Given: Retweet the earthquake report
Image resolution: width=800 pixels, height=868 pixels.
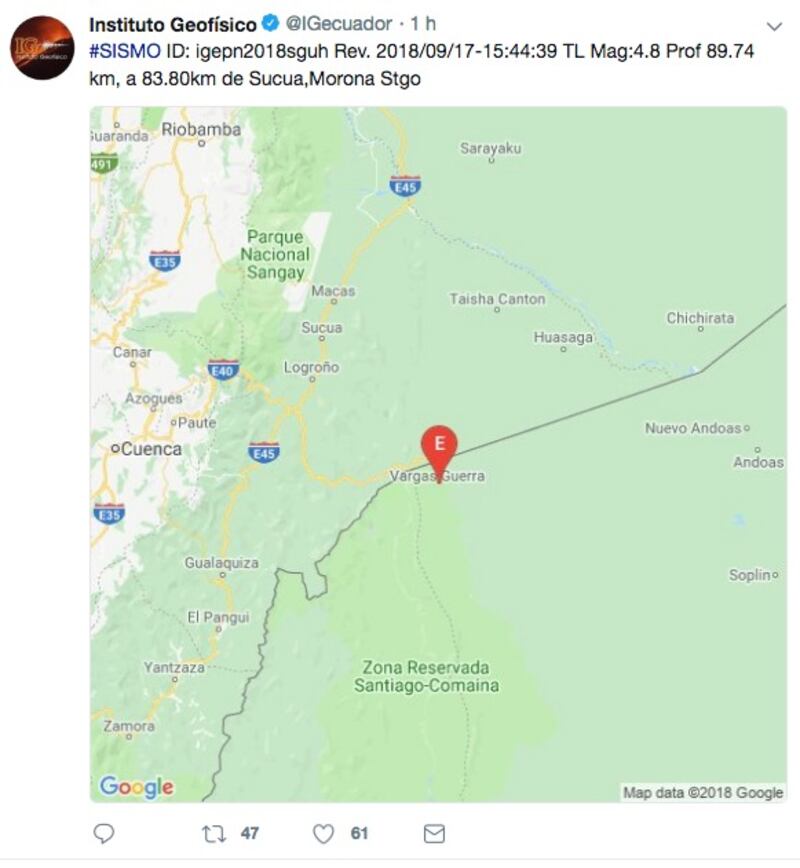Looking at the screenshot, I should pos(211,833).
